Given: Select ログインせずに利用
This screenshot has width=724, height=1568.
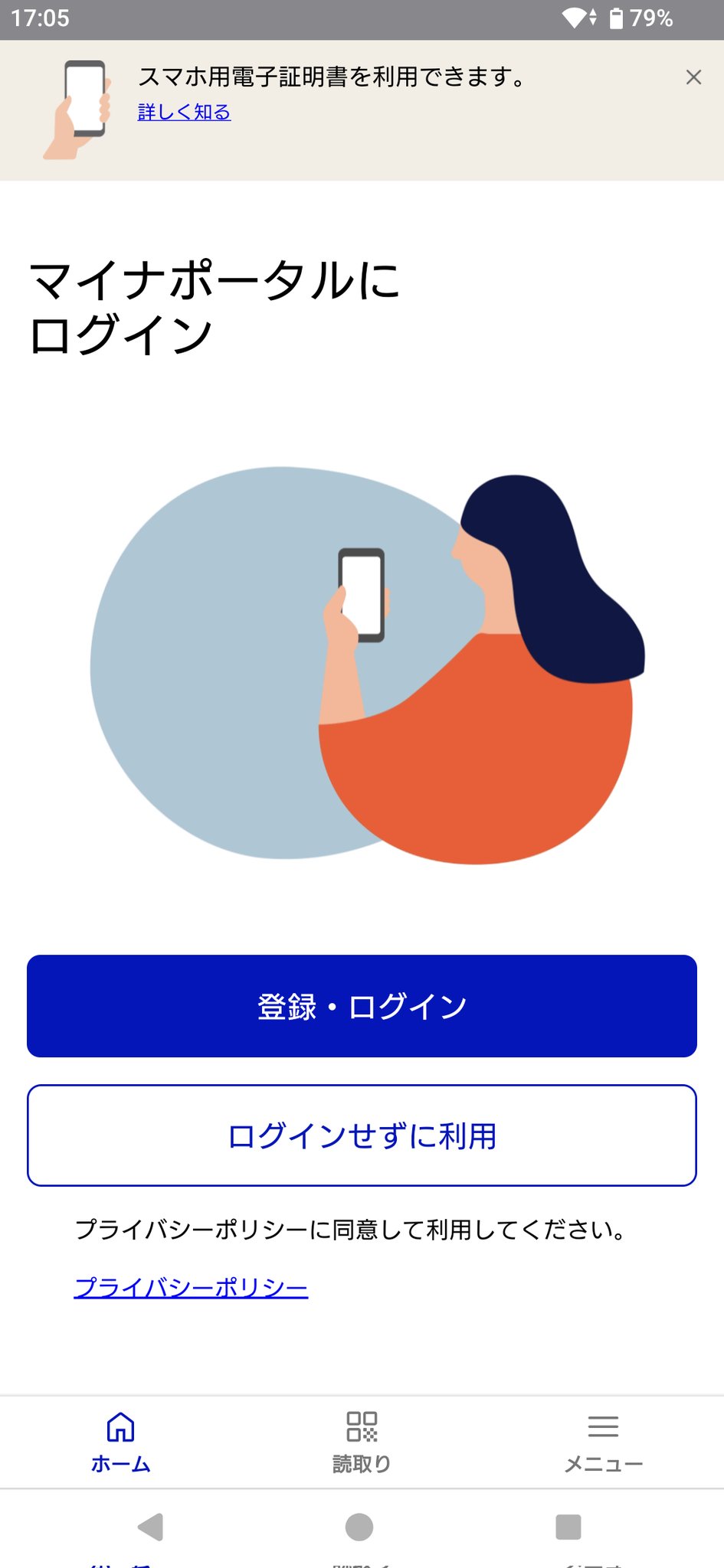Looking at the screenshot, I should pos(362,1135).
